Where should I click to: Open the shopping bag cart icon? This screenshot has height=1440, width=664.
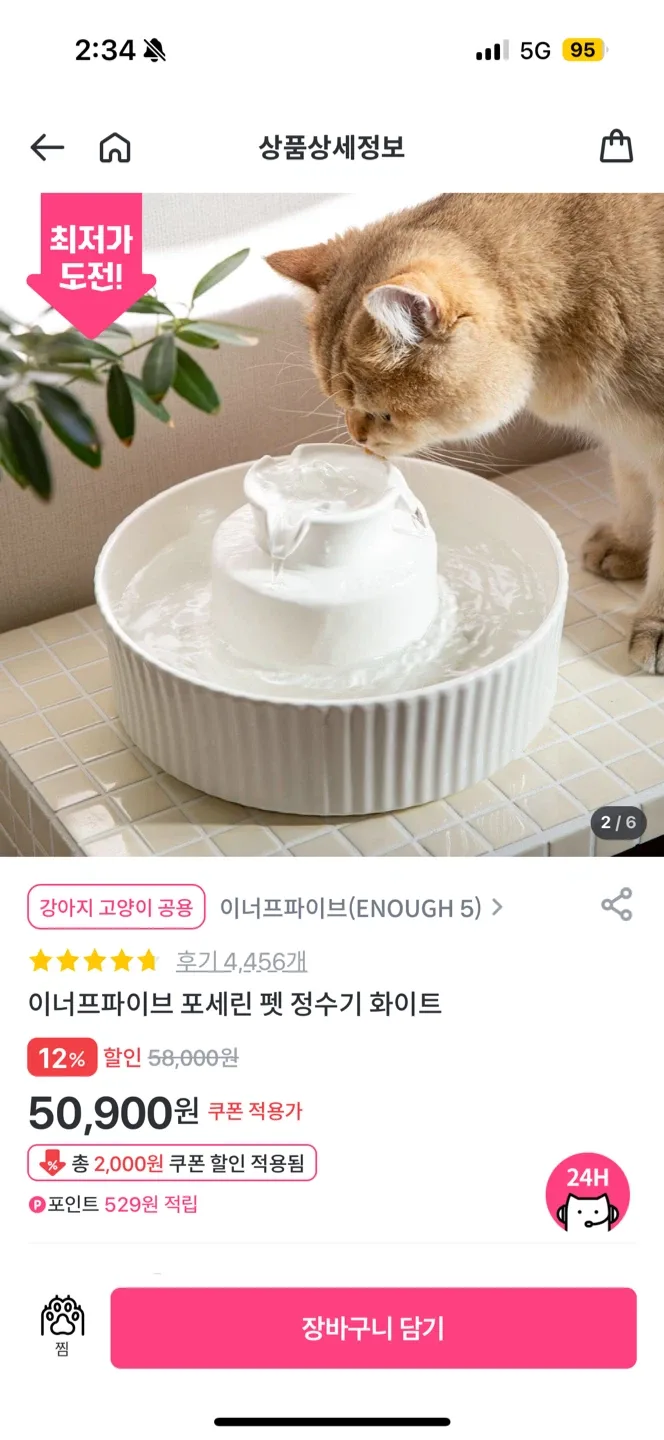point(616,147)
